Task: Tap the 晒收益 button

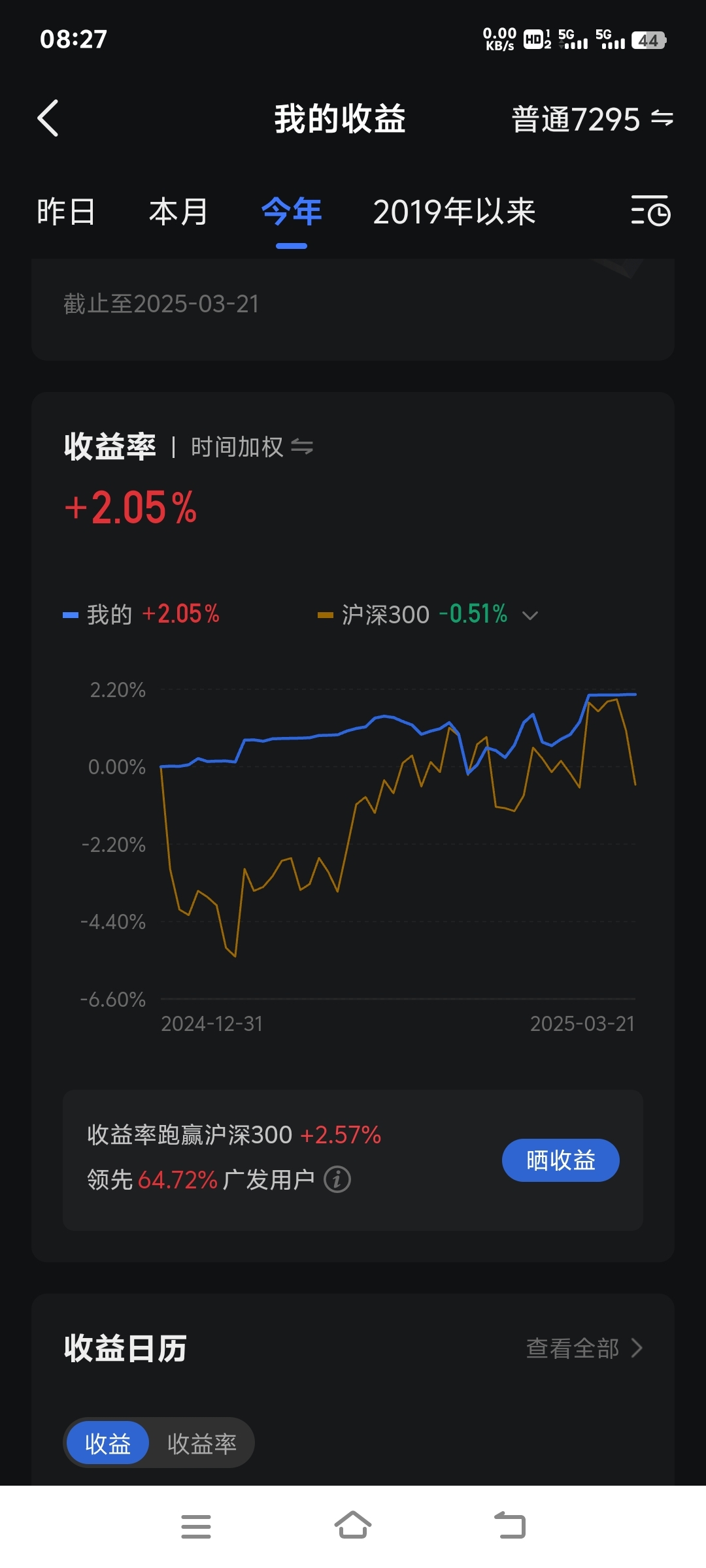Action: tap(560, 1159)
